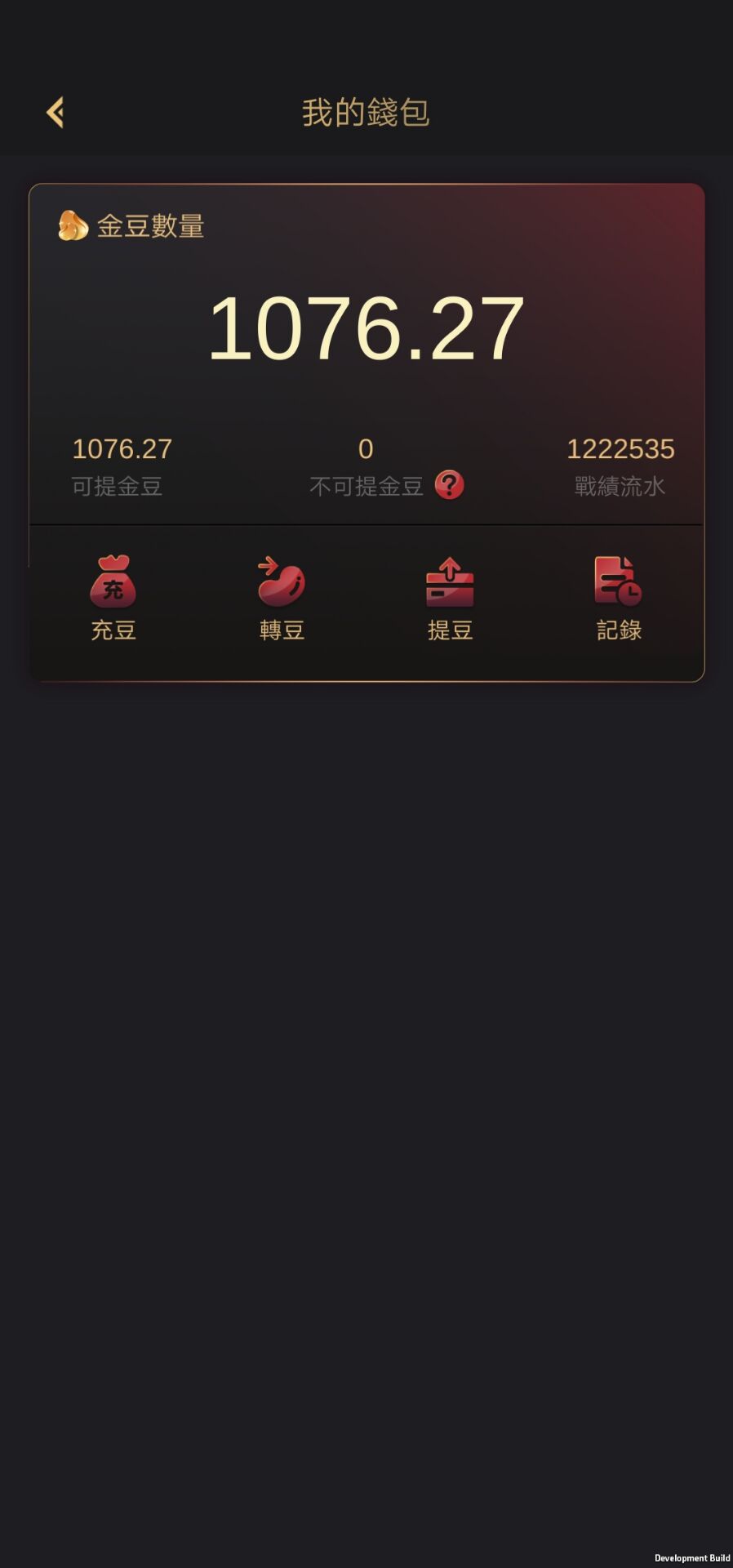733x1568 pixels.
Task: Open the 記錄 records document icon
Action: (x=618, y=581)
